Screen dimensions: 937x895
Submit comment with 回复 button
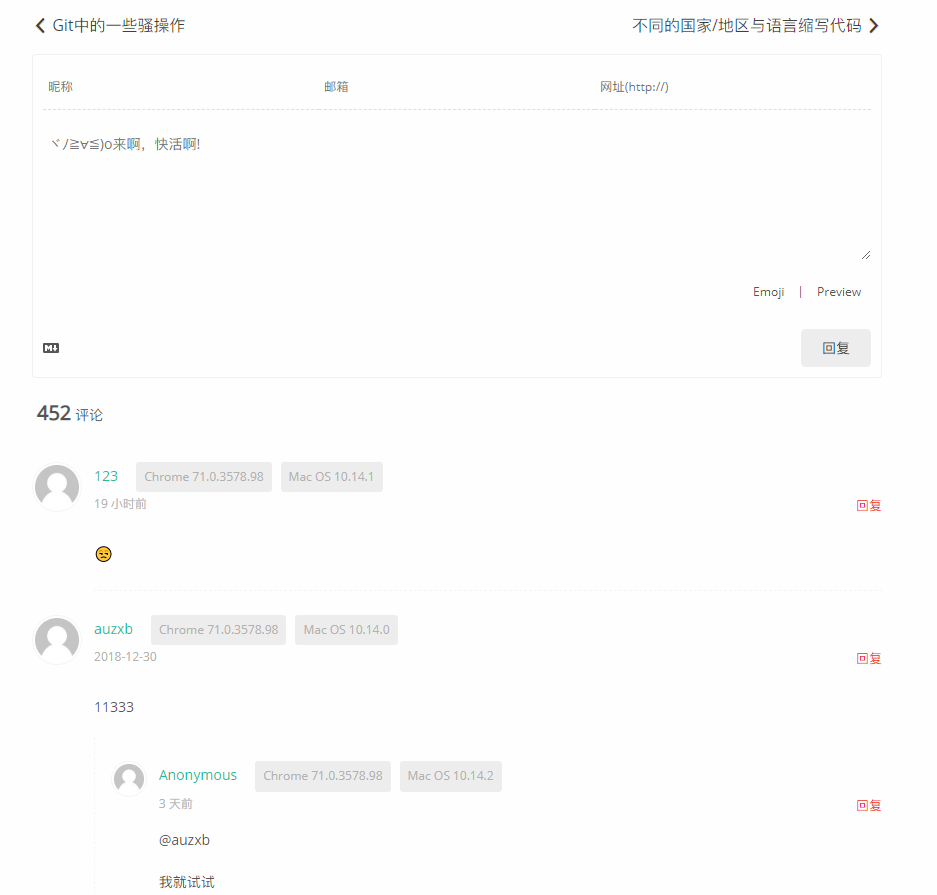pos(835,348)
